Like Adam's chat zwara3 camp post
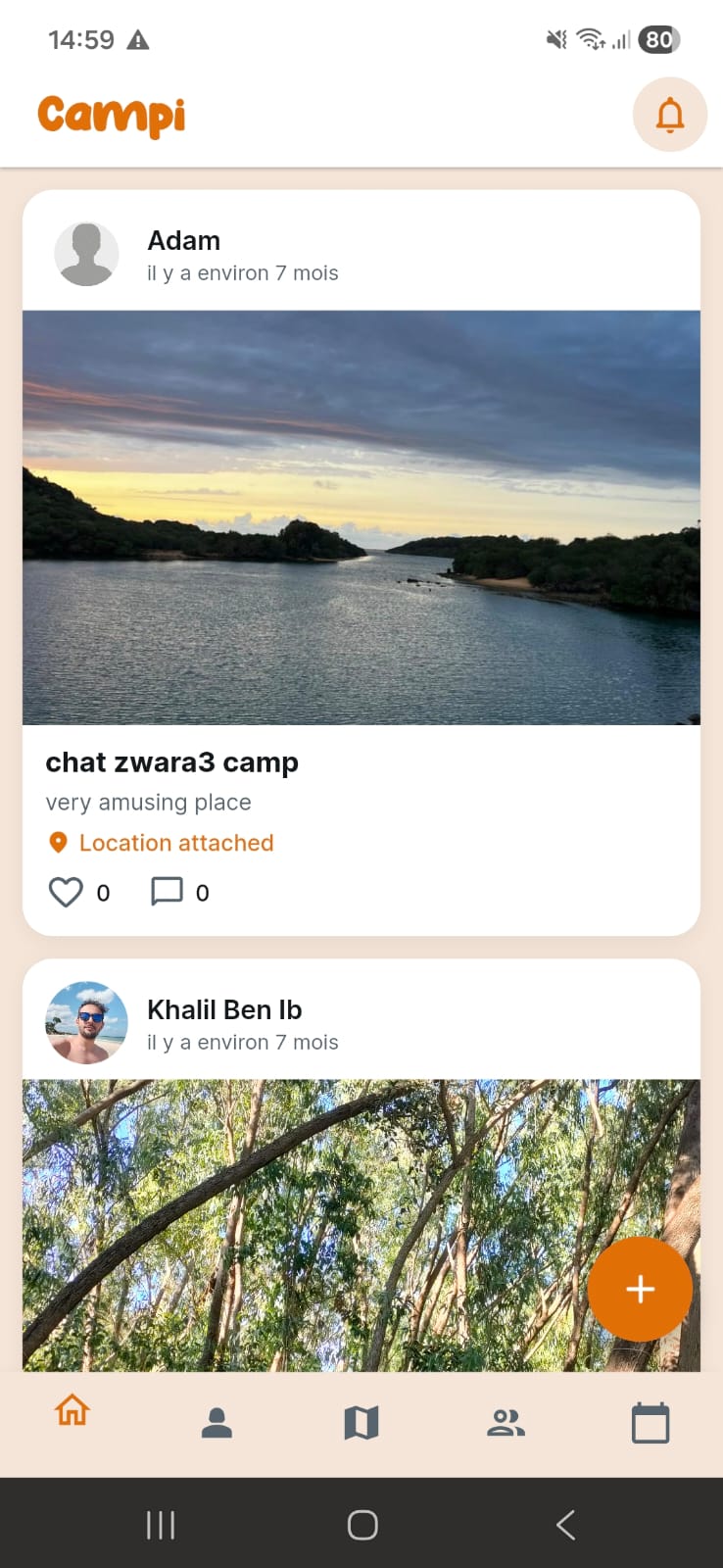Screen dimensions: 723x1568 click(x=66, y=892)
